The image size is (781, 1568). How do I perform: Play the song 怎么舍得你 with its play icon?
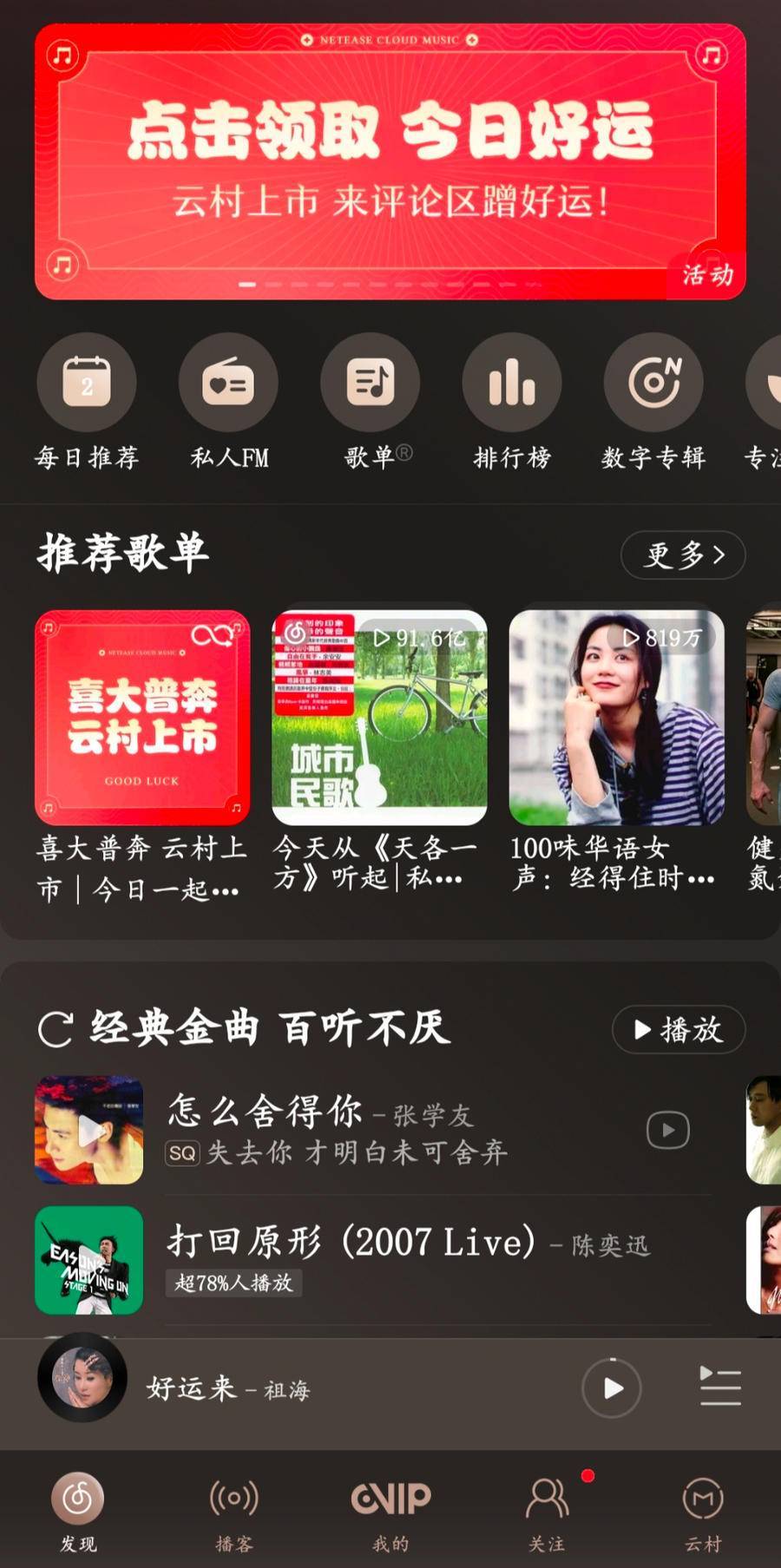pos(666,1130)
